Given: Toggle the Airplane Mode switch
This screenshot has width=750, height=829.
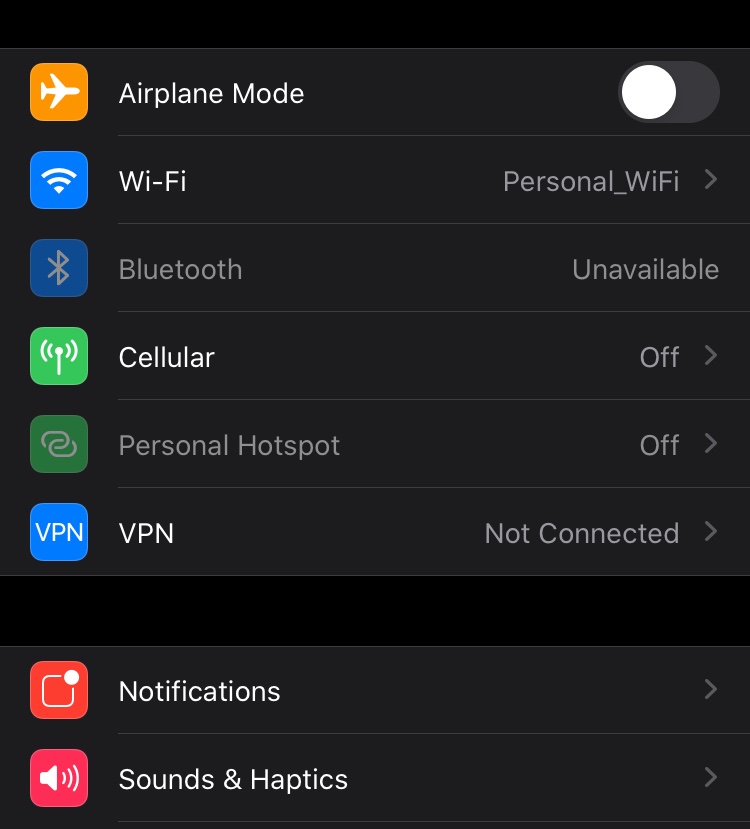Looking at the screenshot, I should tap(668, 93).
